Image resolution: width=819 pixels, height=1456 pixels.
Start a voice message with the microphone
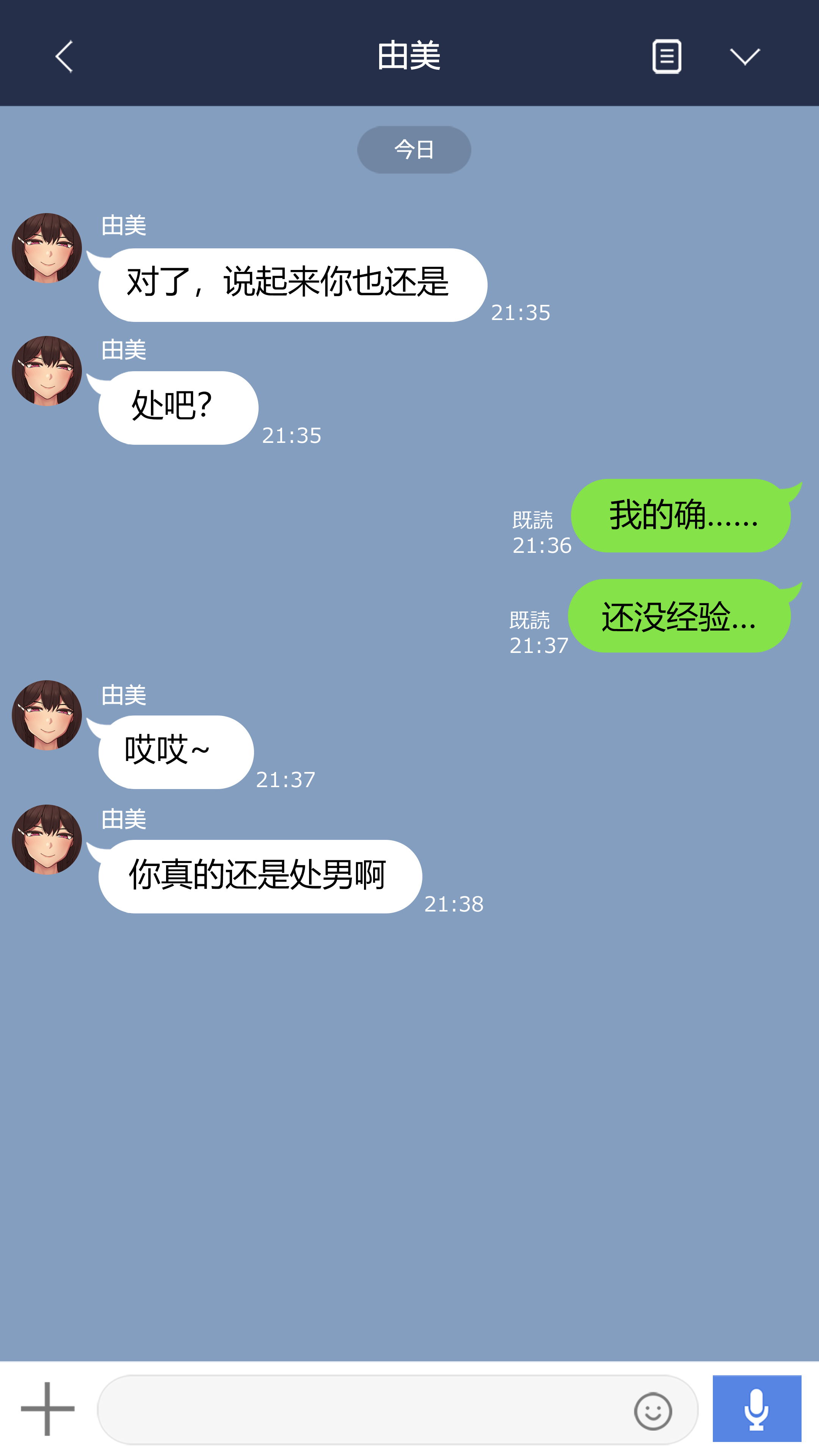tap(756, 1409)
